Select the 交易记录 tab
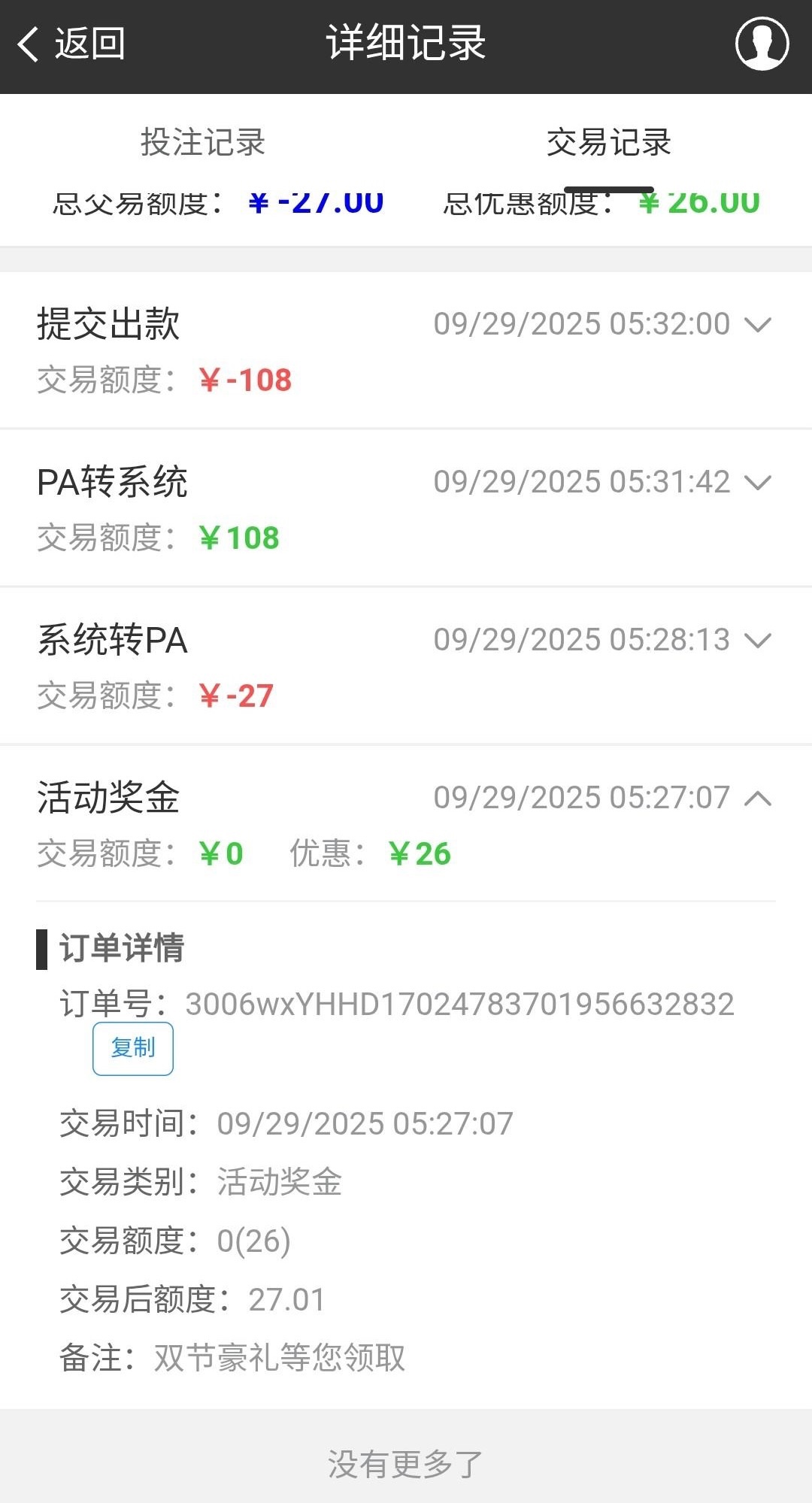 point(608,142)
